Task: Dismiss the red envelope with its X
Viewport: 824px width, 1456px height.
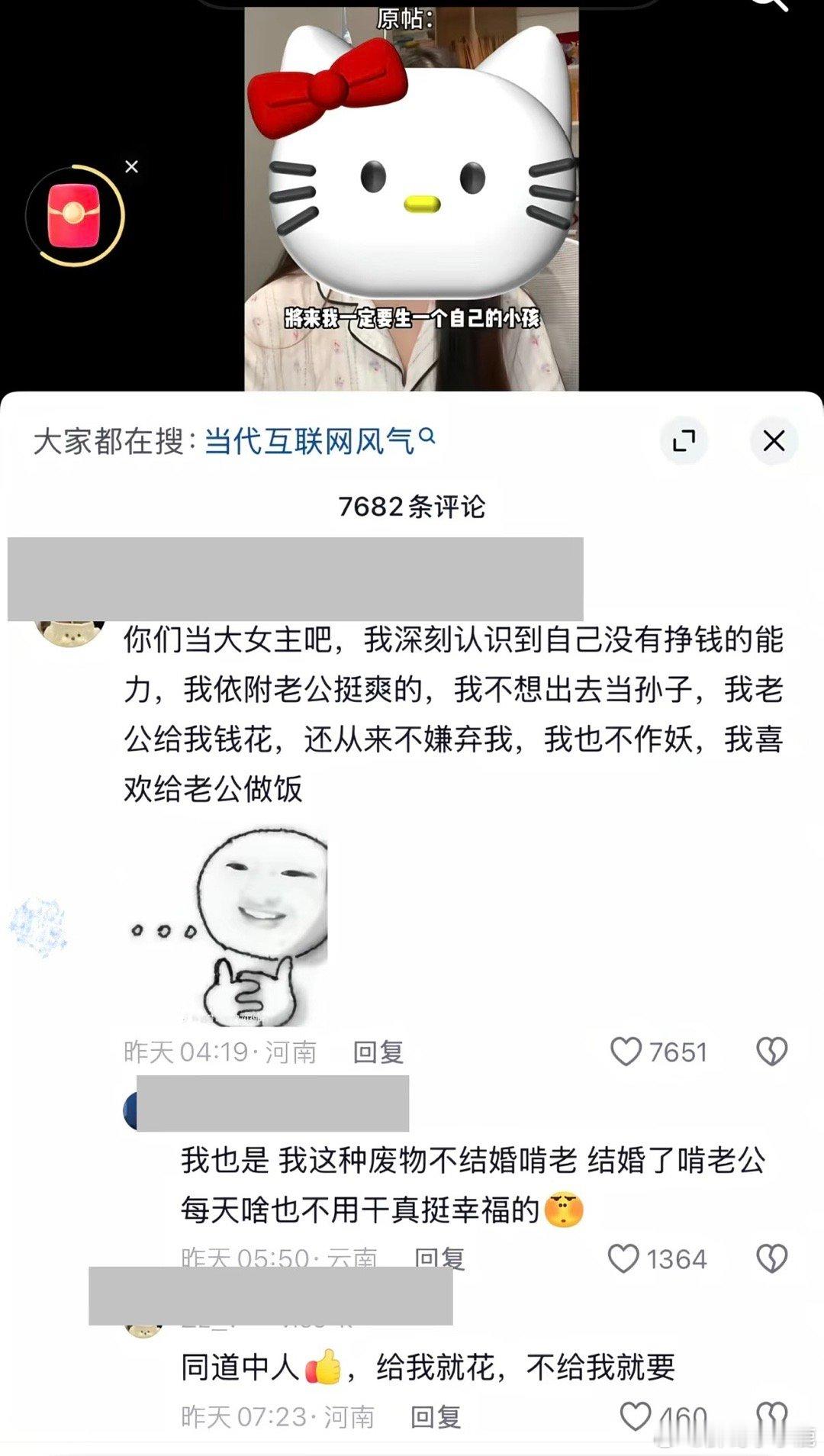Action: [131, 166]
